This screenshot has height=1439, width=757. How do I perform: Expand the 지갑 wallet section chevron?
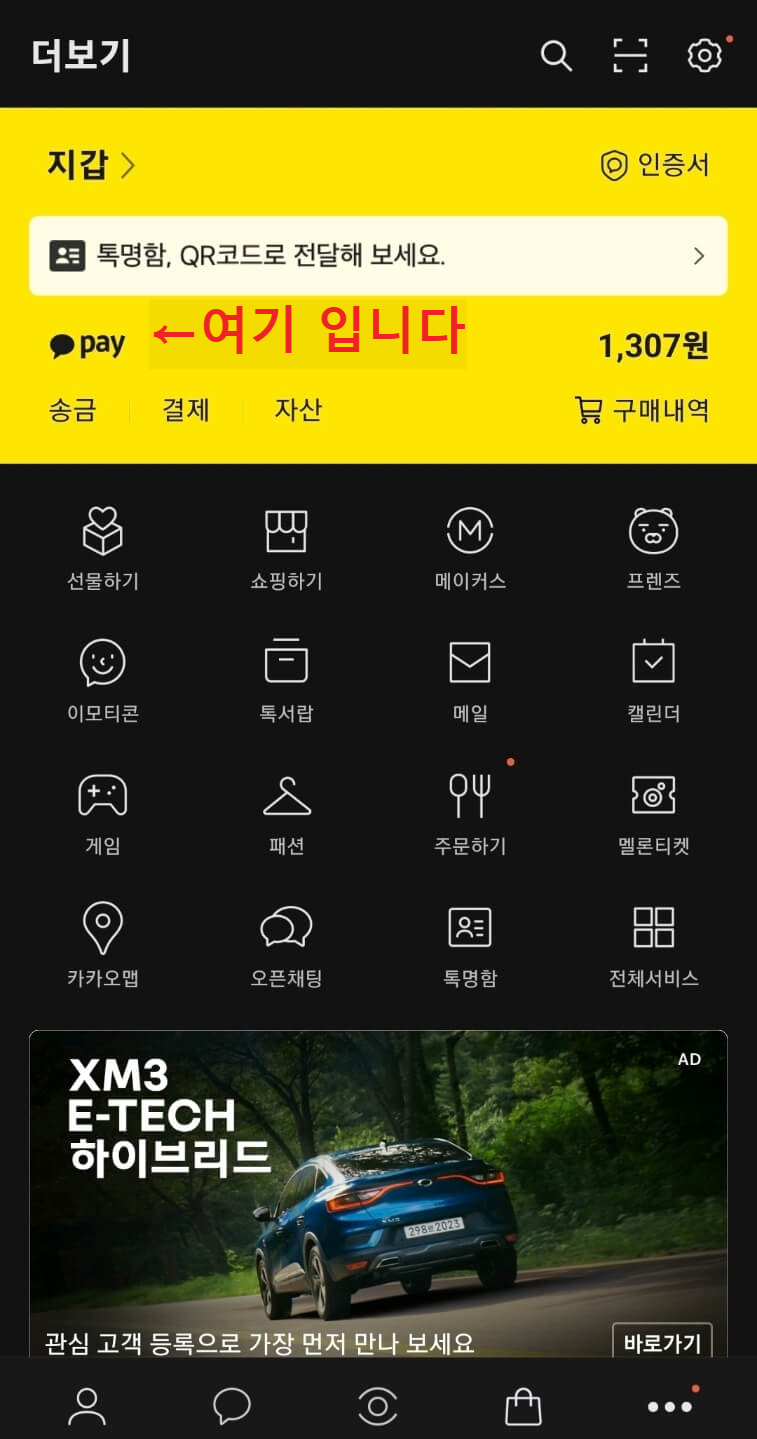pos(128,166)
